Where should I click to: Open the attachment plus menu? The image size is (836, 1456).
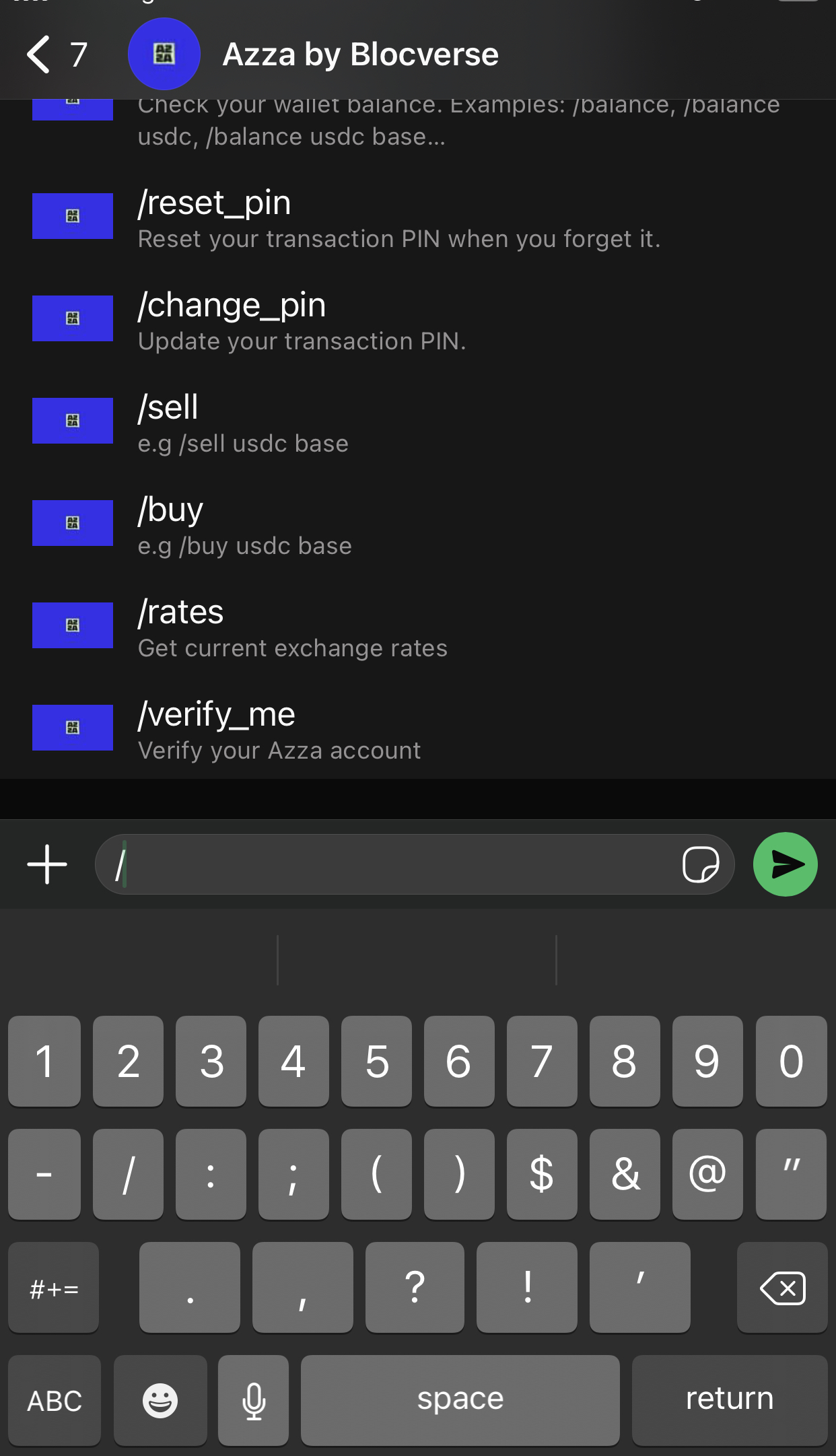point(47,864)
